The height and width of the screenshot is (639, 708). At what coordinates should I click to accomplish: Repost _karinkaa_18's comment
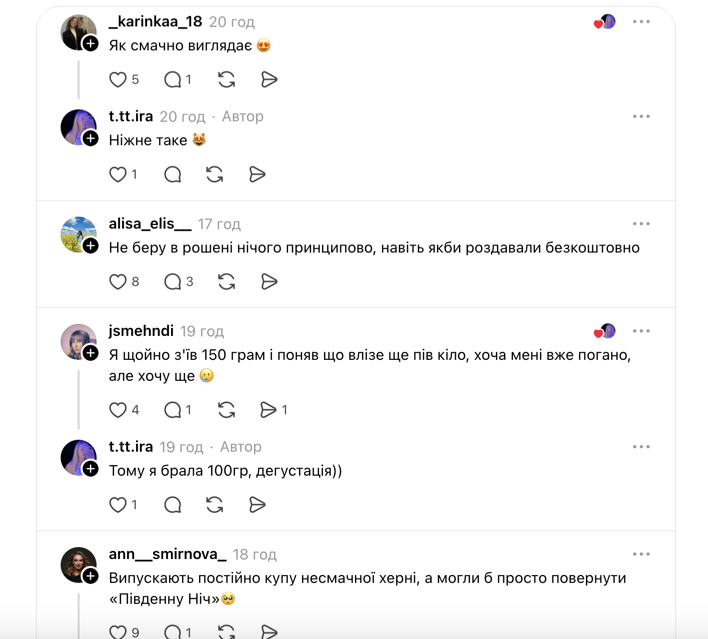[x=226, y=79]
